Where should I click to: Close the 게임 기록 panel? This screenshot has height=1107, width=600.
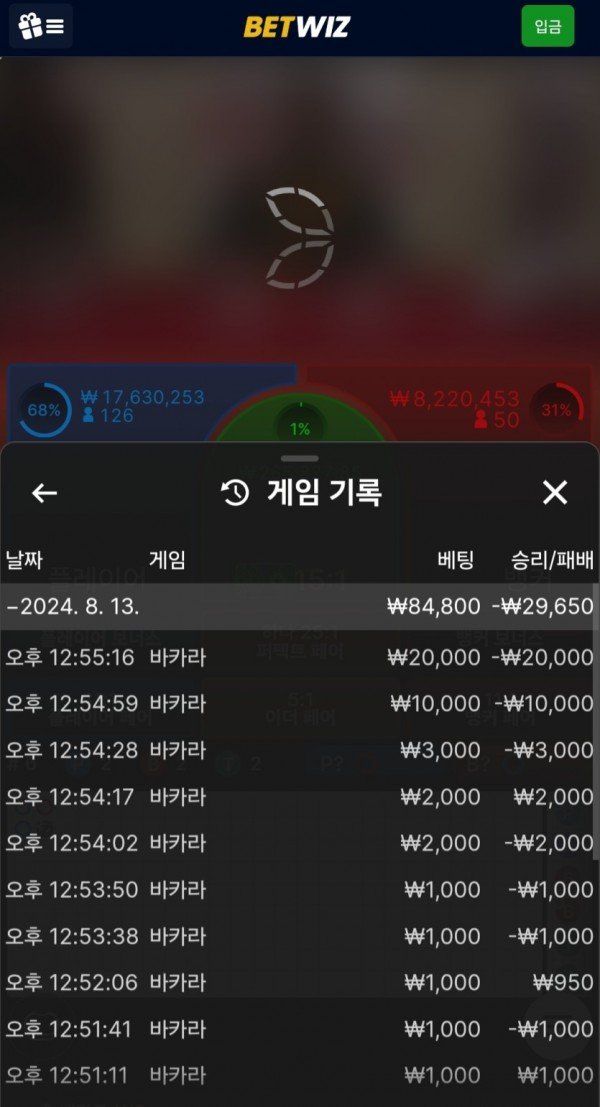(554, 492)
